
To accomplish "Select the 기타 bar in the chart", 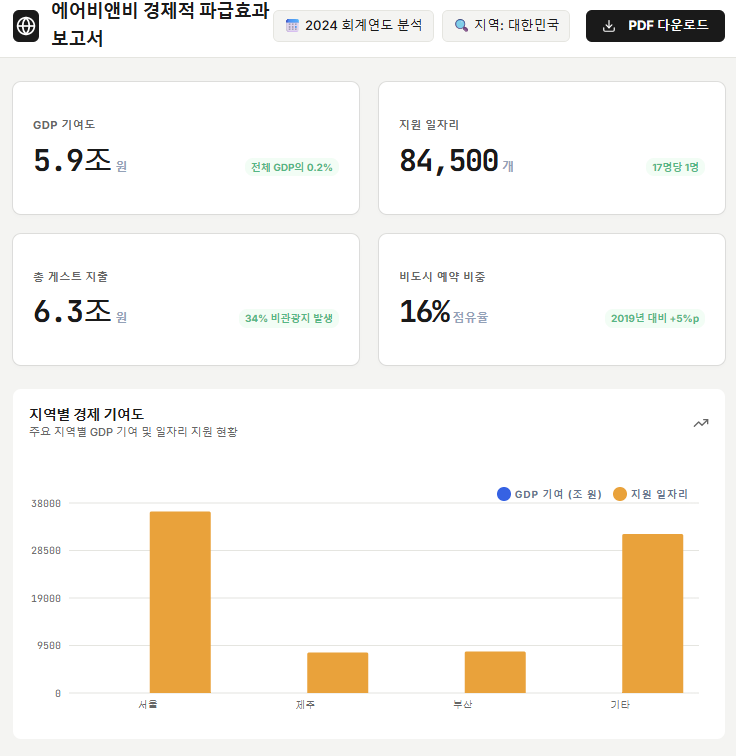I will (x=653, y=613).
